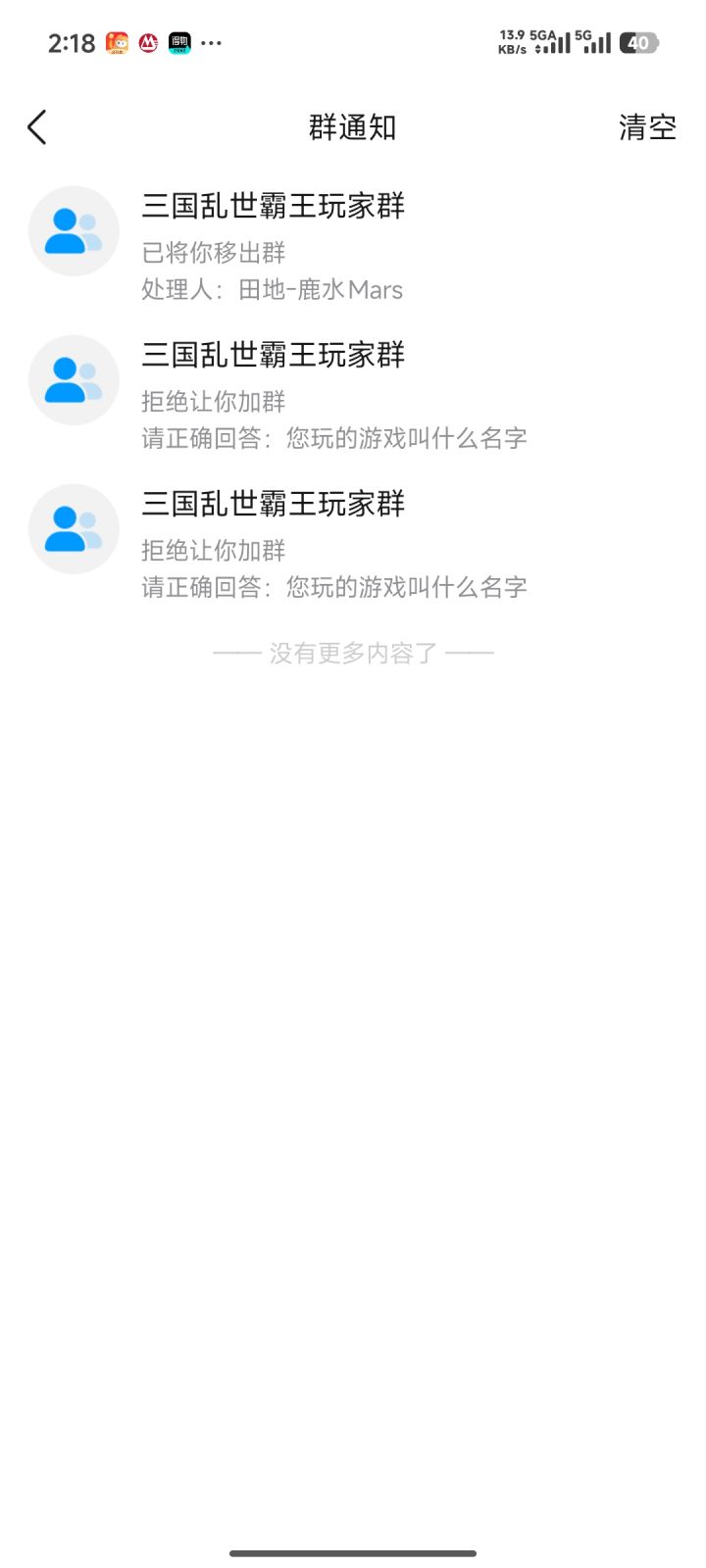Tap the 已将你移出群 notification entry

click(214, 253)
